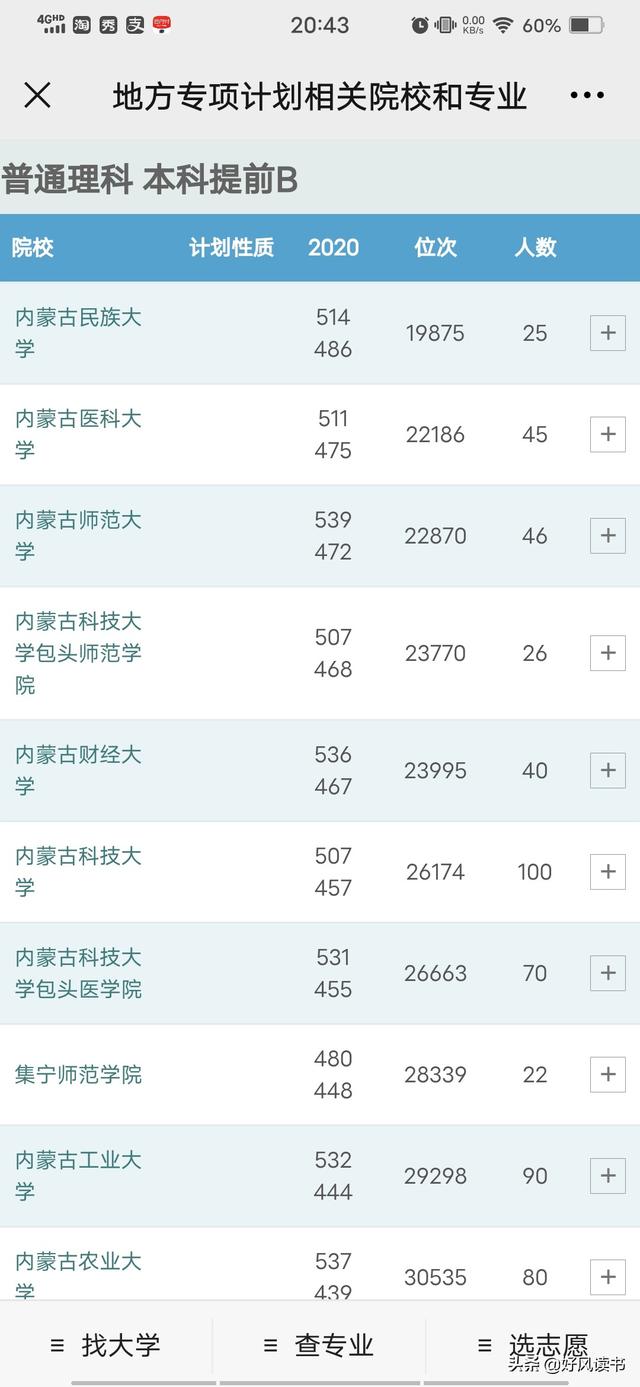
Task: Add 内蒙古科技大学包头师范学院 via plus button
Action: (x=608, y=653)
